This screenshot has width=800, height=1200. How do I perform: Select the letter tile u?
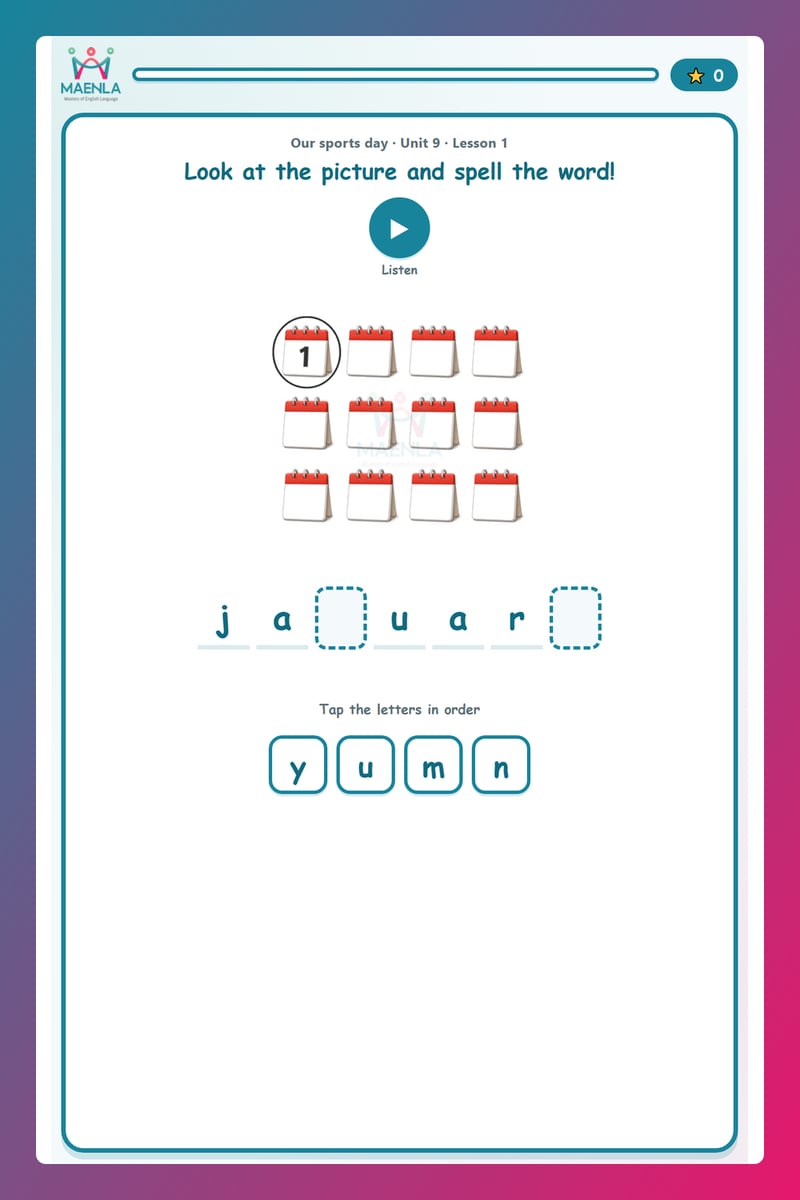click(366, 765)
